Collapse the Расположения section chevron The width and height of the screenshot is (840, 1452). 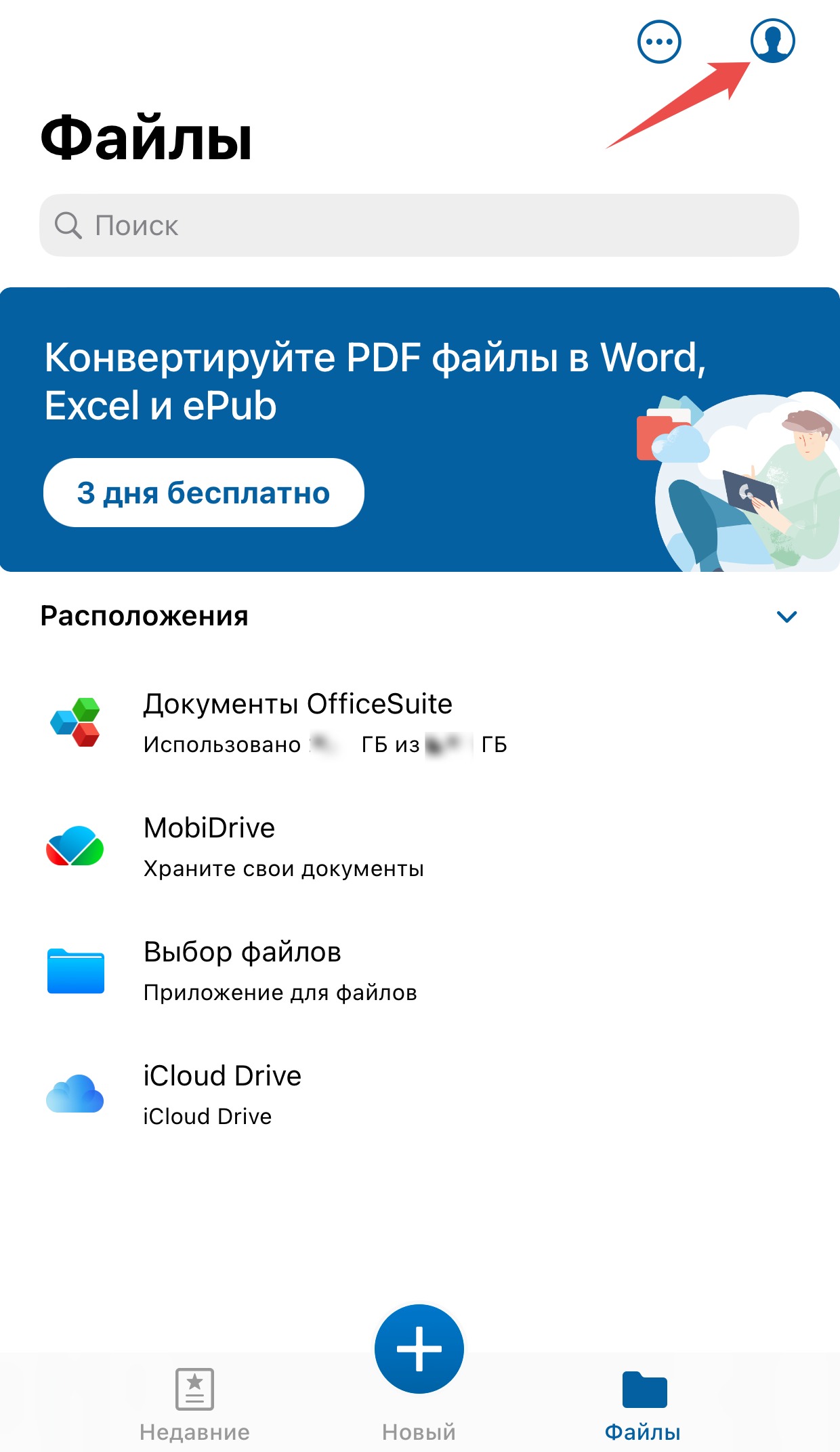tap(786, 617)
